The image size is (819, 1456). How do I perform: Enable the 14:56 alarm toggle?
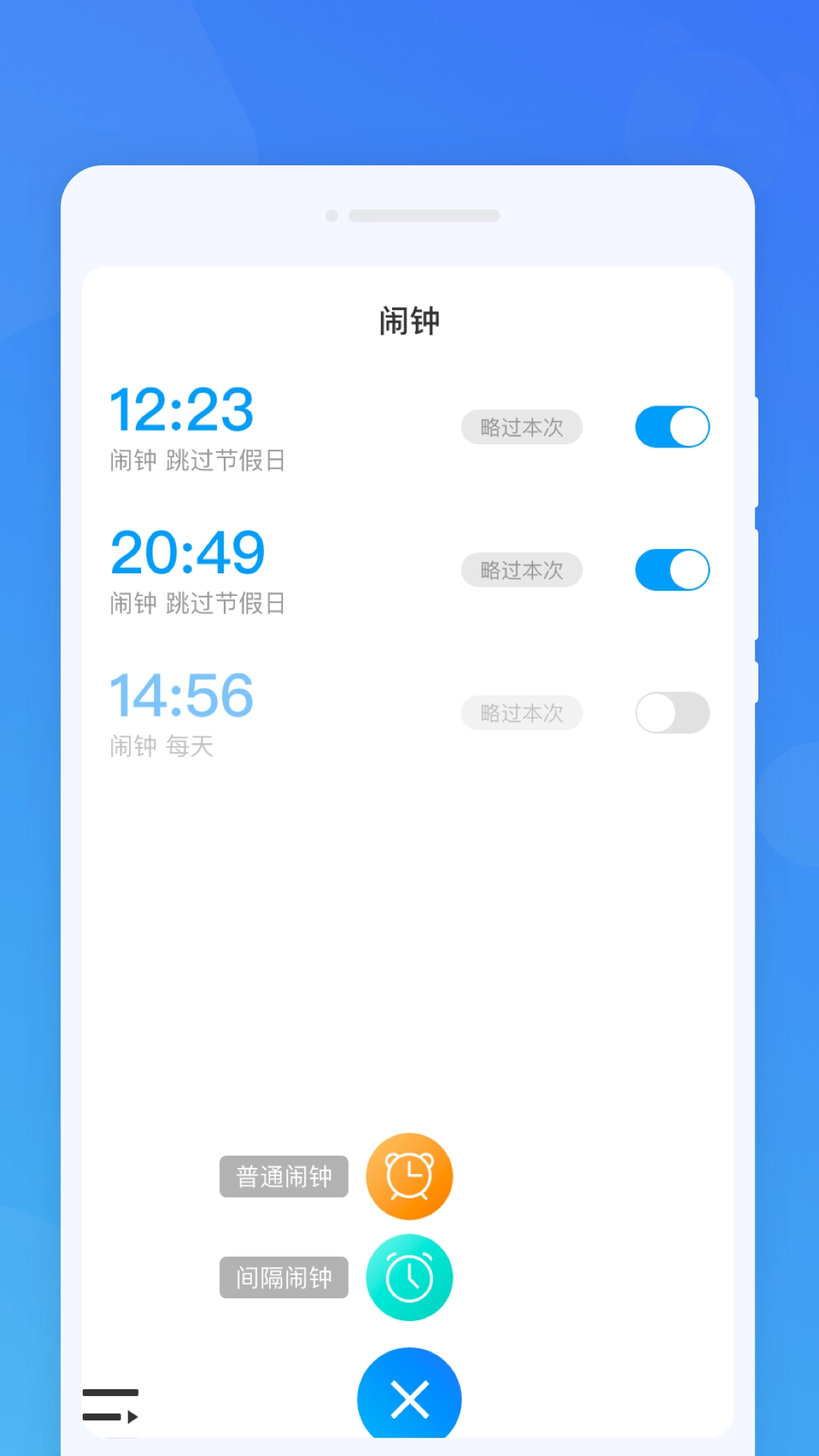coord(673,713)
